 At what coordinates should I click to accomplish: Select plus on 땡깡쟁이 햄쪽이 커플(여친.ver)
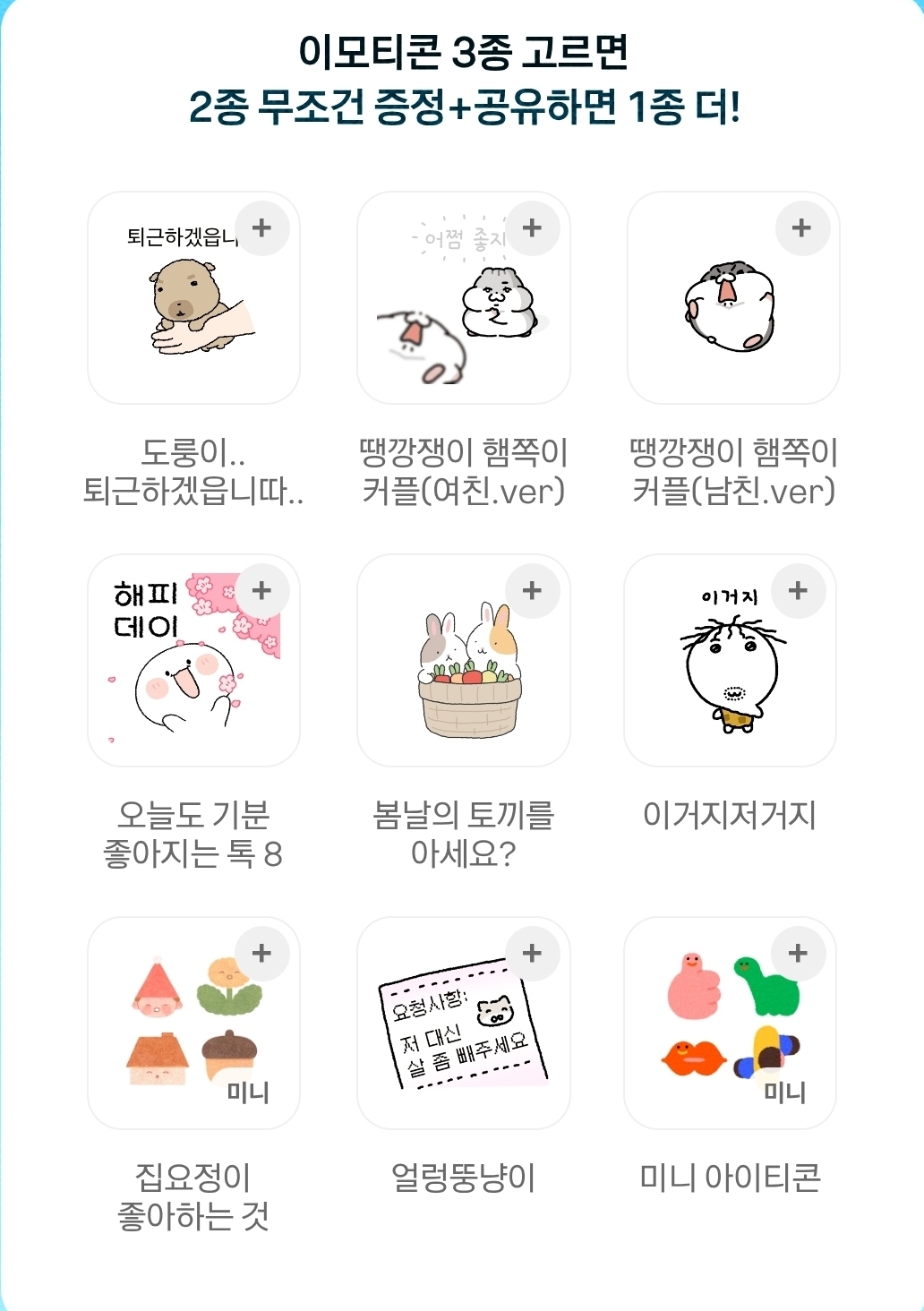click(532, 228)
